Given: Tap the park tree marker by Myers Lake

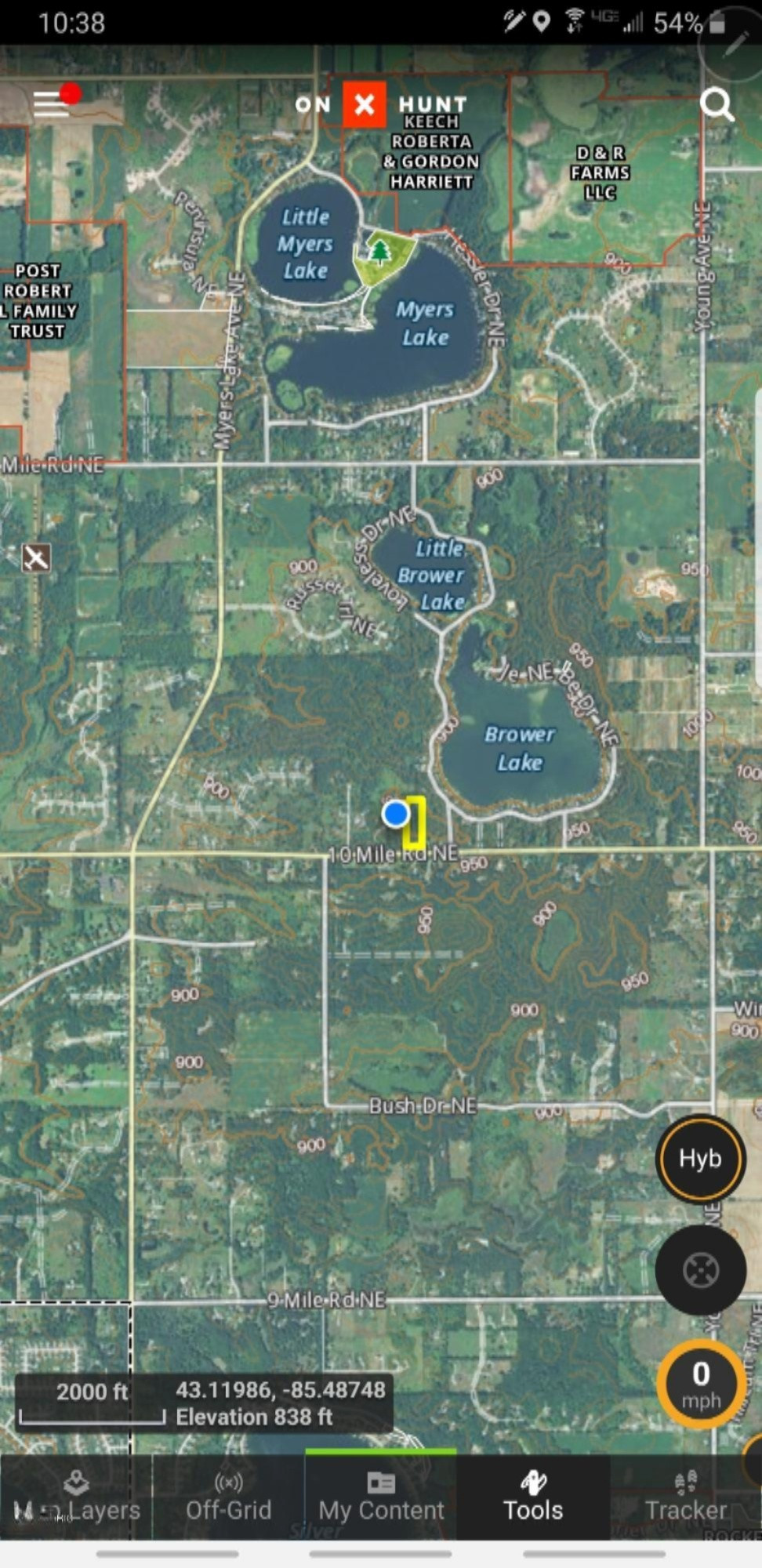Looking at the screenshot, I should coord(380,252).
